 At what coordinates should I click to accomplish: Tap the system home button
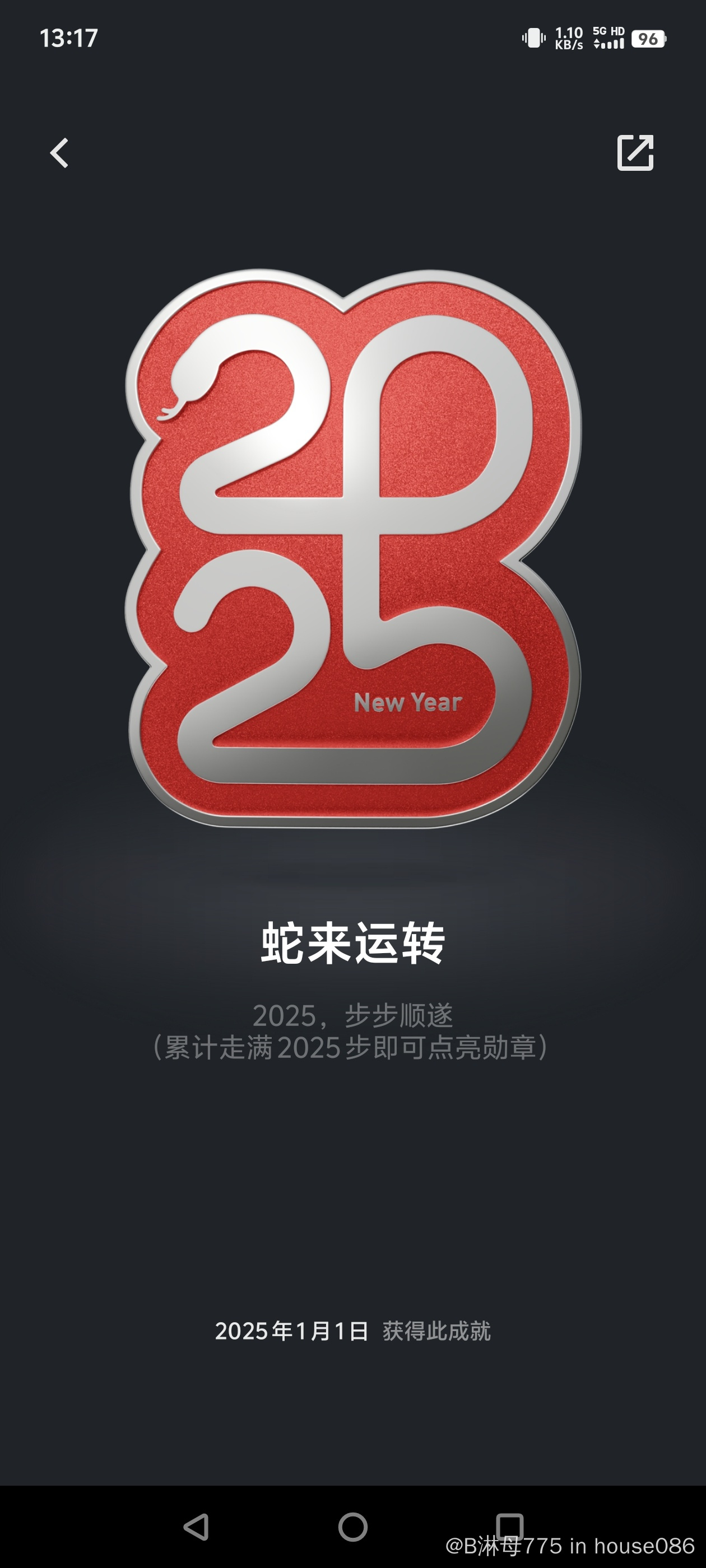pyautogui.click(x=352, y=1527)
